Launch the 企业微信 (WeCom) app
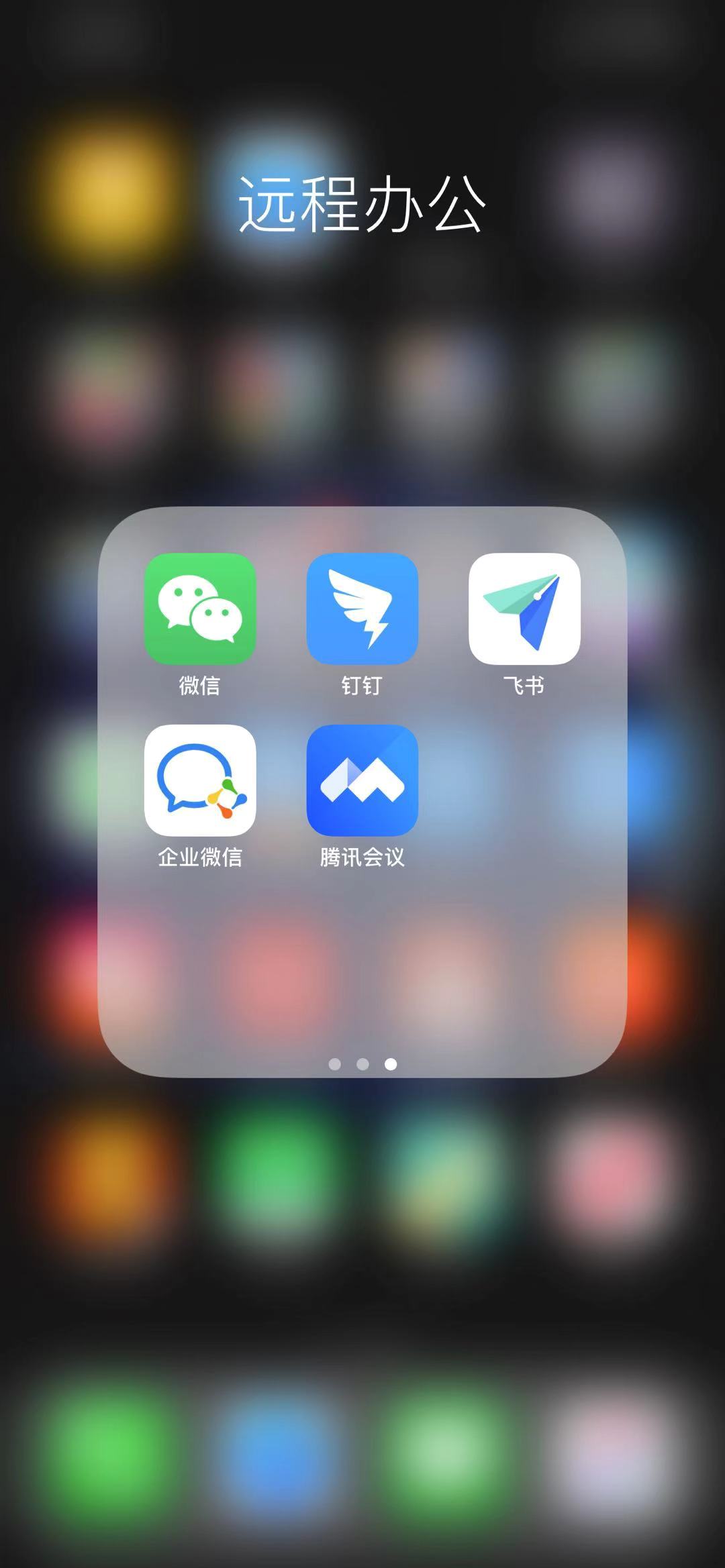Viewport: 725px width, 1568px height. coord(200,780)
